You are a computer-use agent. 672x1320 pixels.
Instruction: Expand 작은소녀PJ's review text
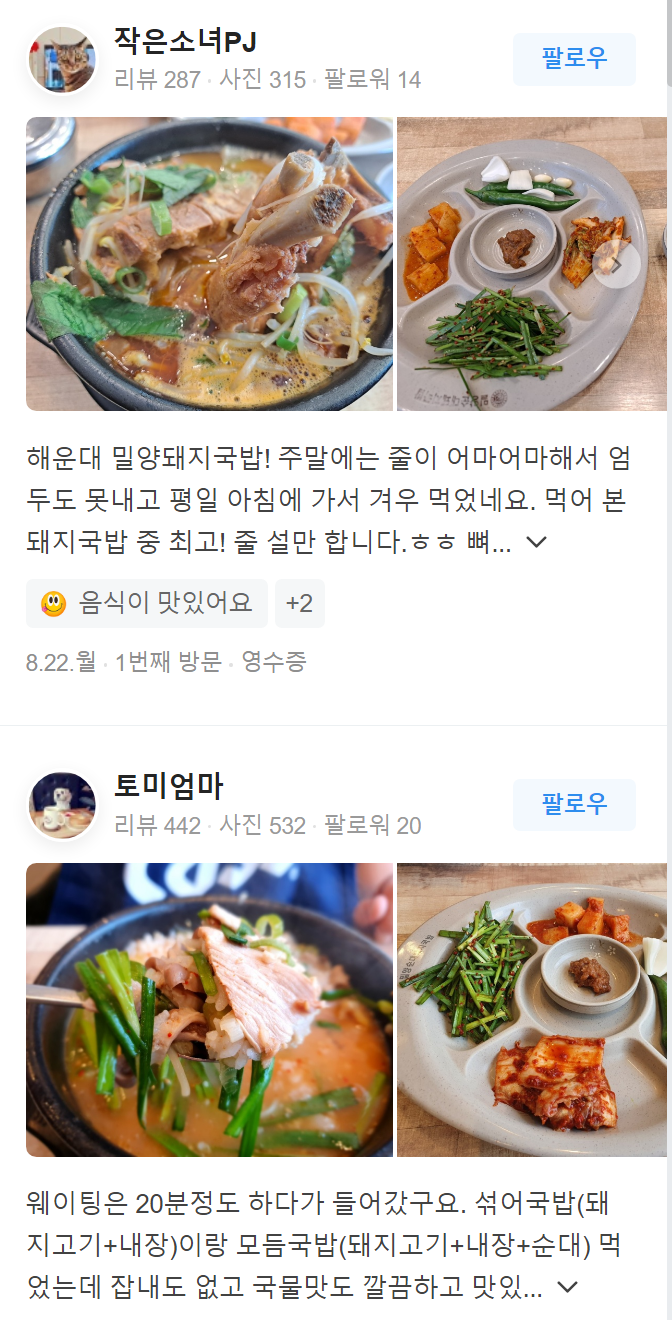click(537, 542)
